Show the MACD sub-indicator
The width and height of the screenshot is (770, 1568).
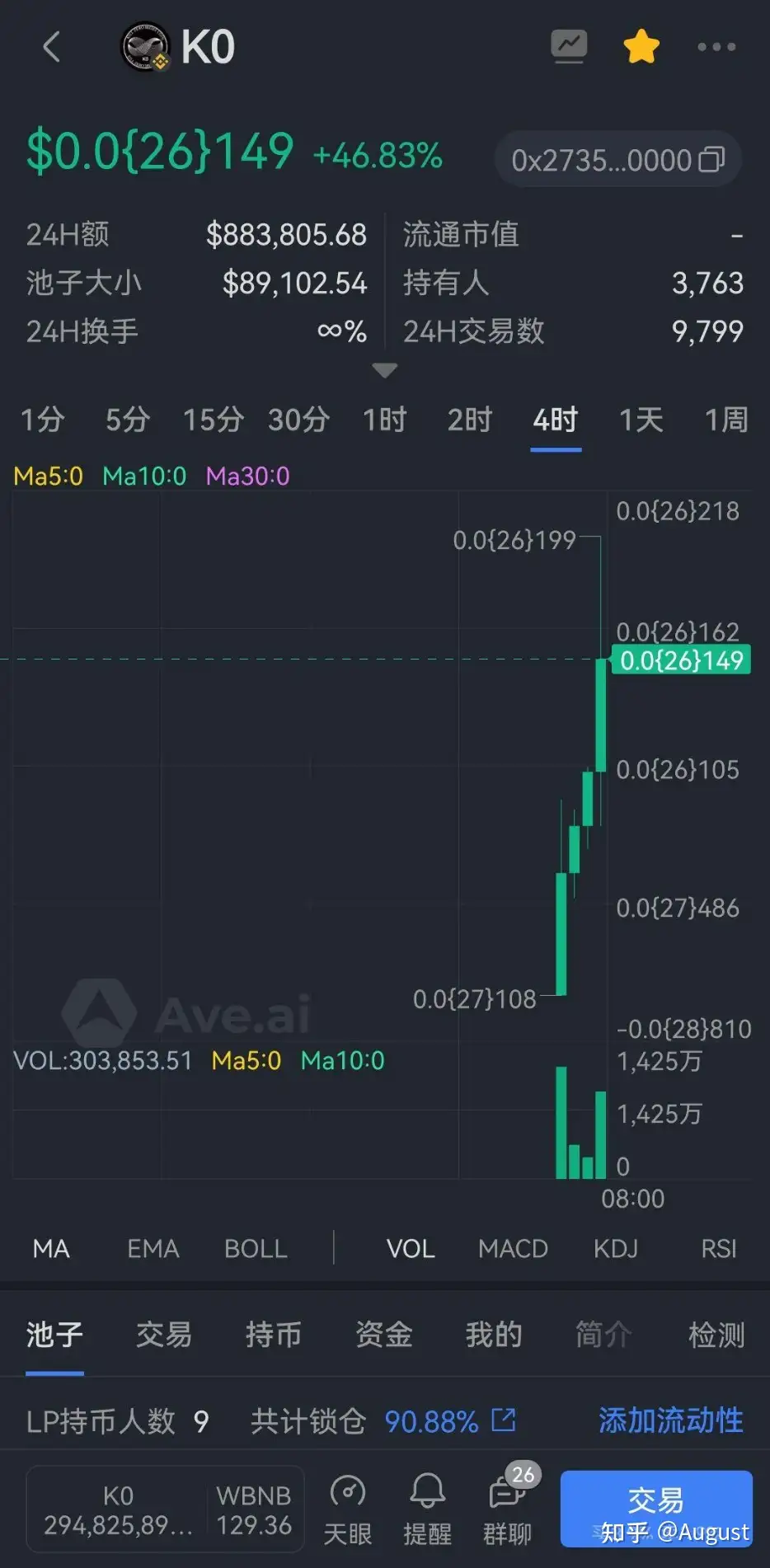(513, 1249)
